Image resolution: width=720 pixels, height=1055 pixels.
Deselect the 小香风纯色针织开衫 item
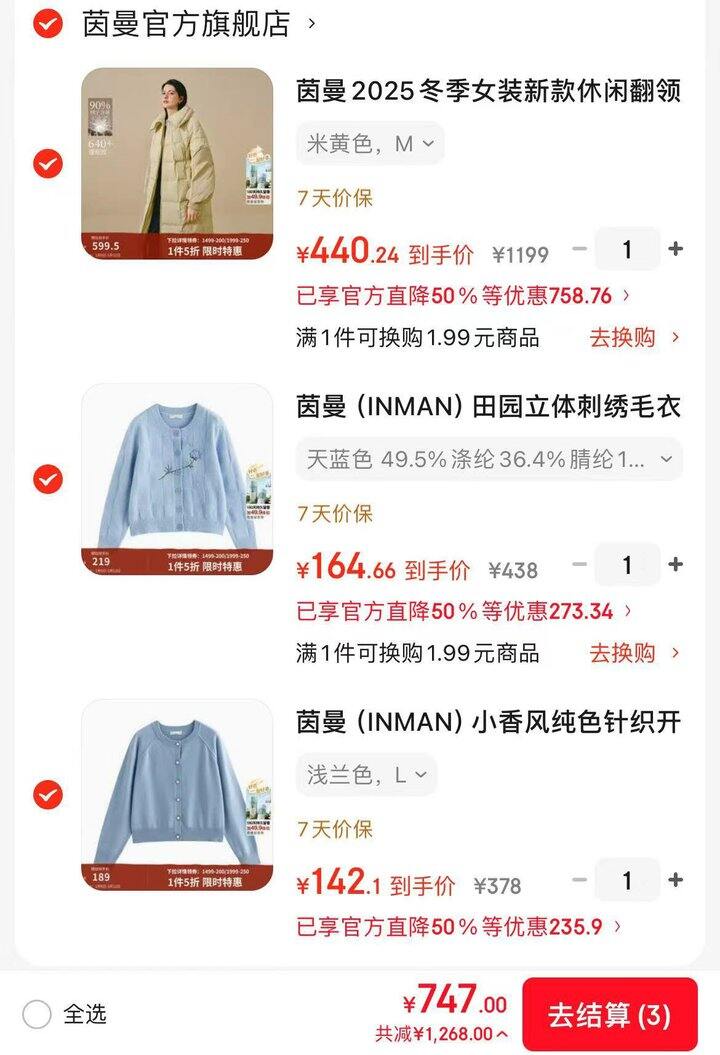click(x=47, y=795)
